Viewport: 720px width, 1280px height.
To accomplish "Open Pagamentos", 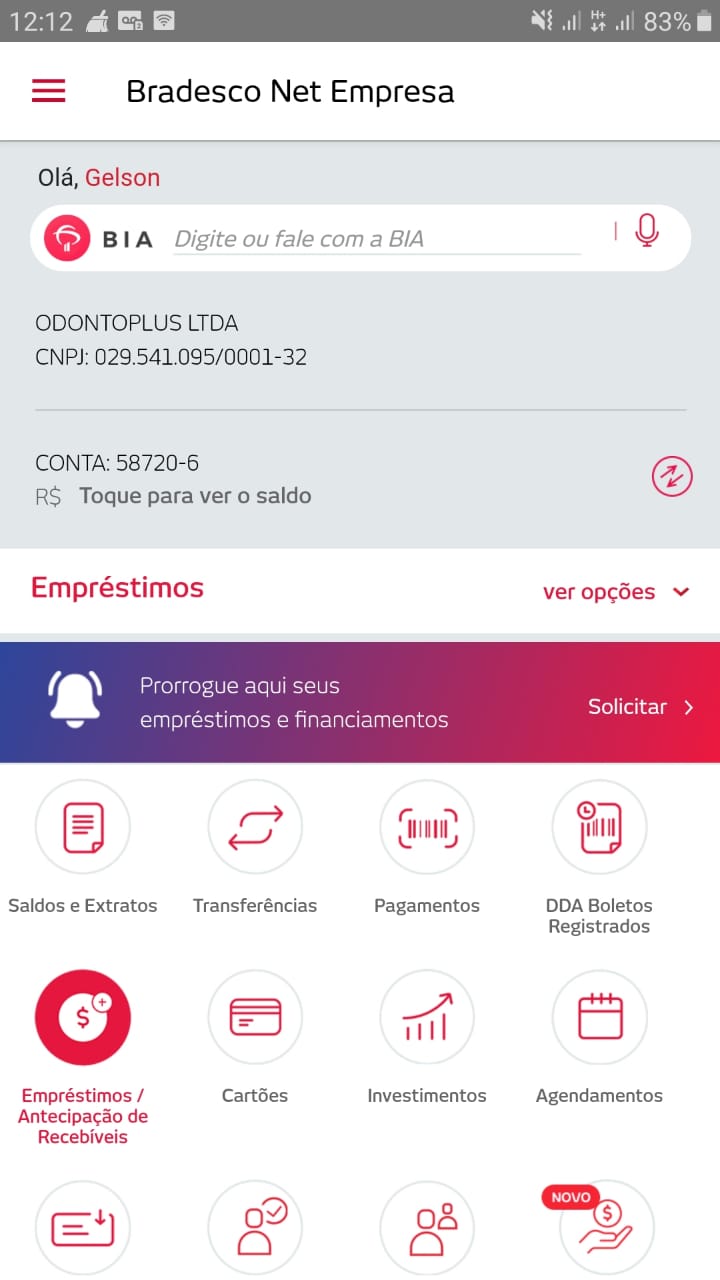I will [x=427, y=828].
